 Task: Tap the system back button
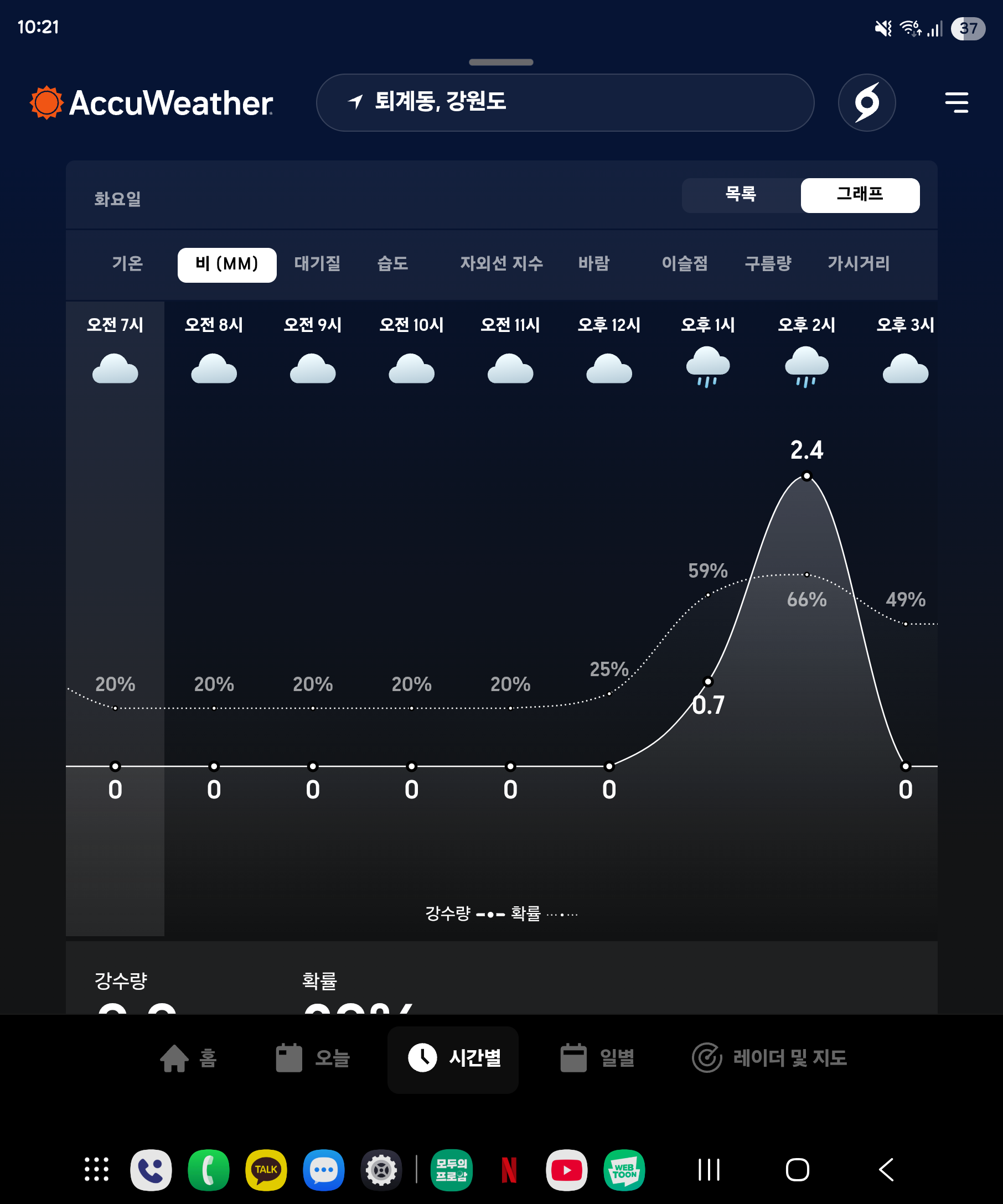pyautogui.click(x=886, y=1170)
